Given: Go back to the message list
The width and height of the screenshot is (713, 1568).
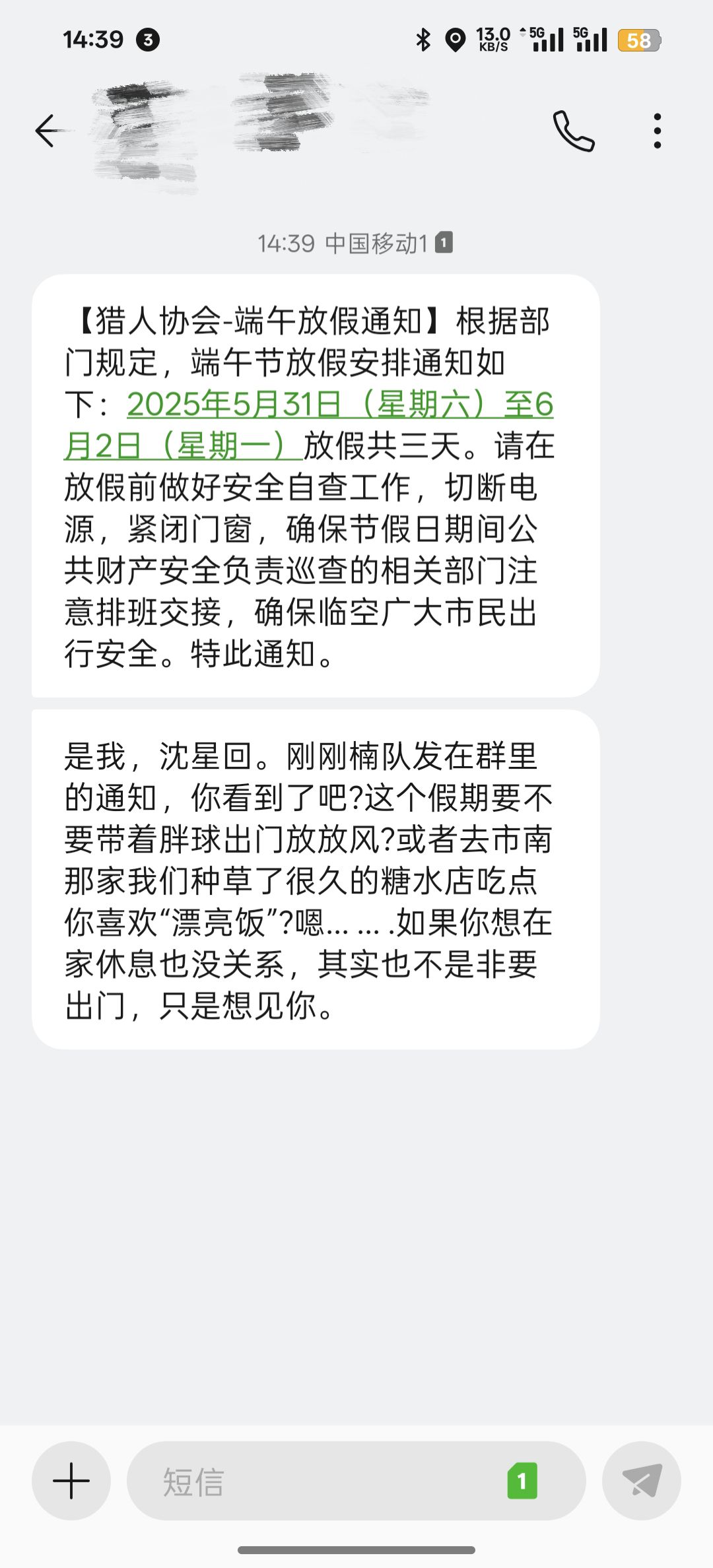Looking at the screenshot, I should pos(50,131).
